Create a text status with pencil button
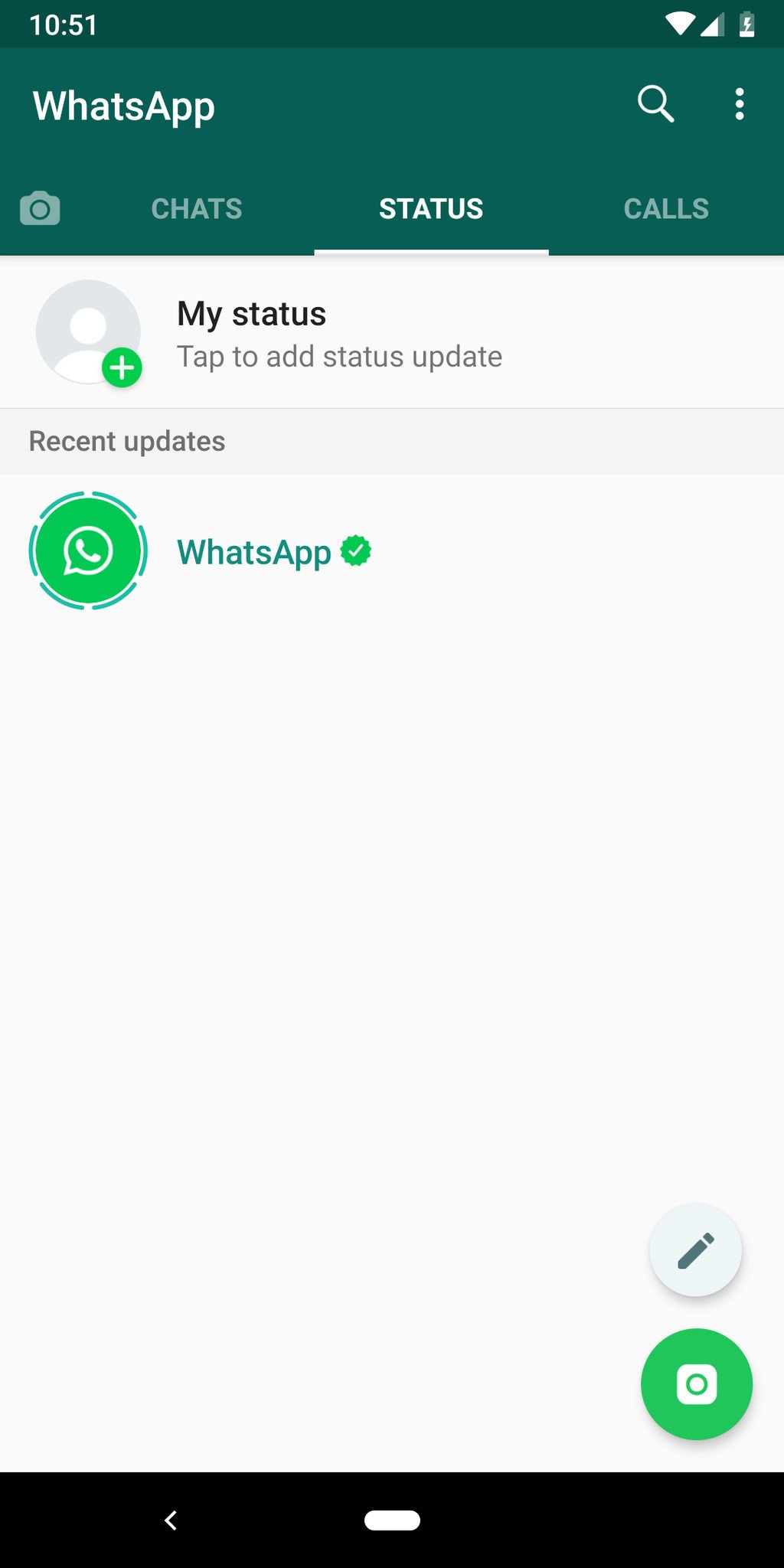 (x=695, y=1250)
